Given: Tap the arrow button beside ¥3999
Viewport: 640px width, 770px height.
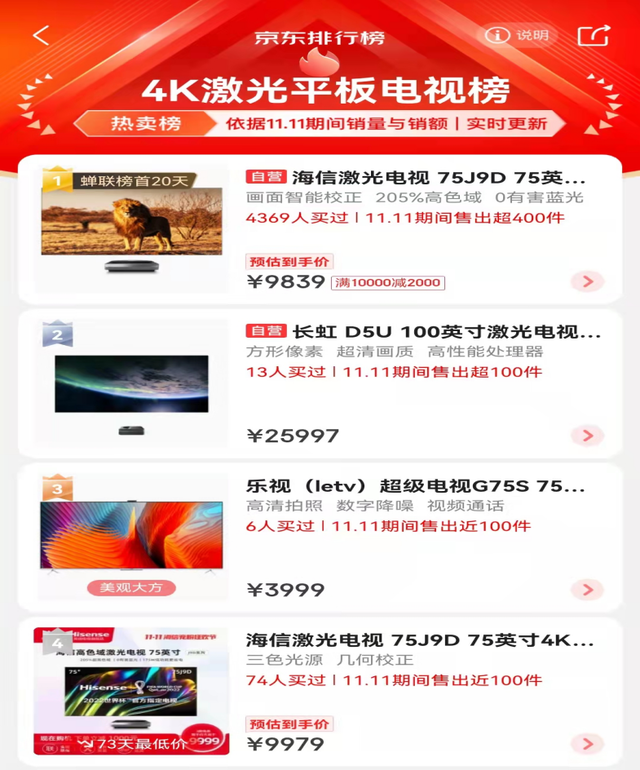Looking at the screenshot, I should pyautogui.click(x=587, y=590).
